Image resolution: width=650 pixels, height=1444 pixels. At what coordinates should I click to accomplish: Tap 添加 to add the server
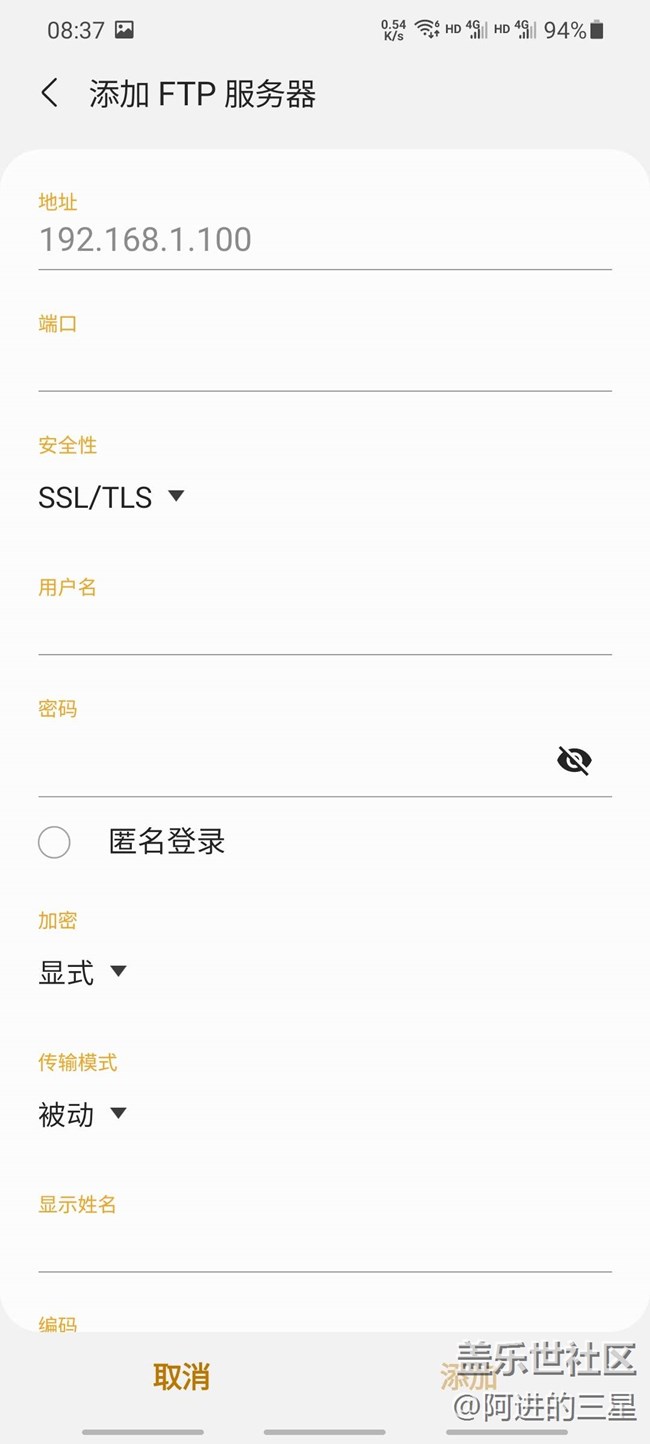(x=468, y=1377)
